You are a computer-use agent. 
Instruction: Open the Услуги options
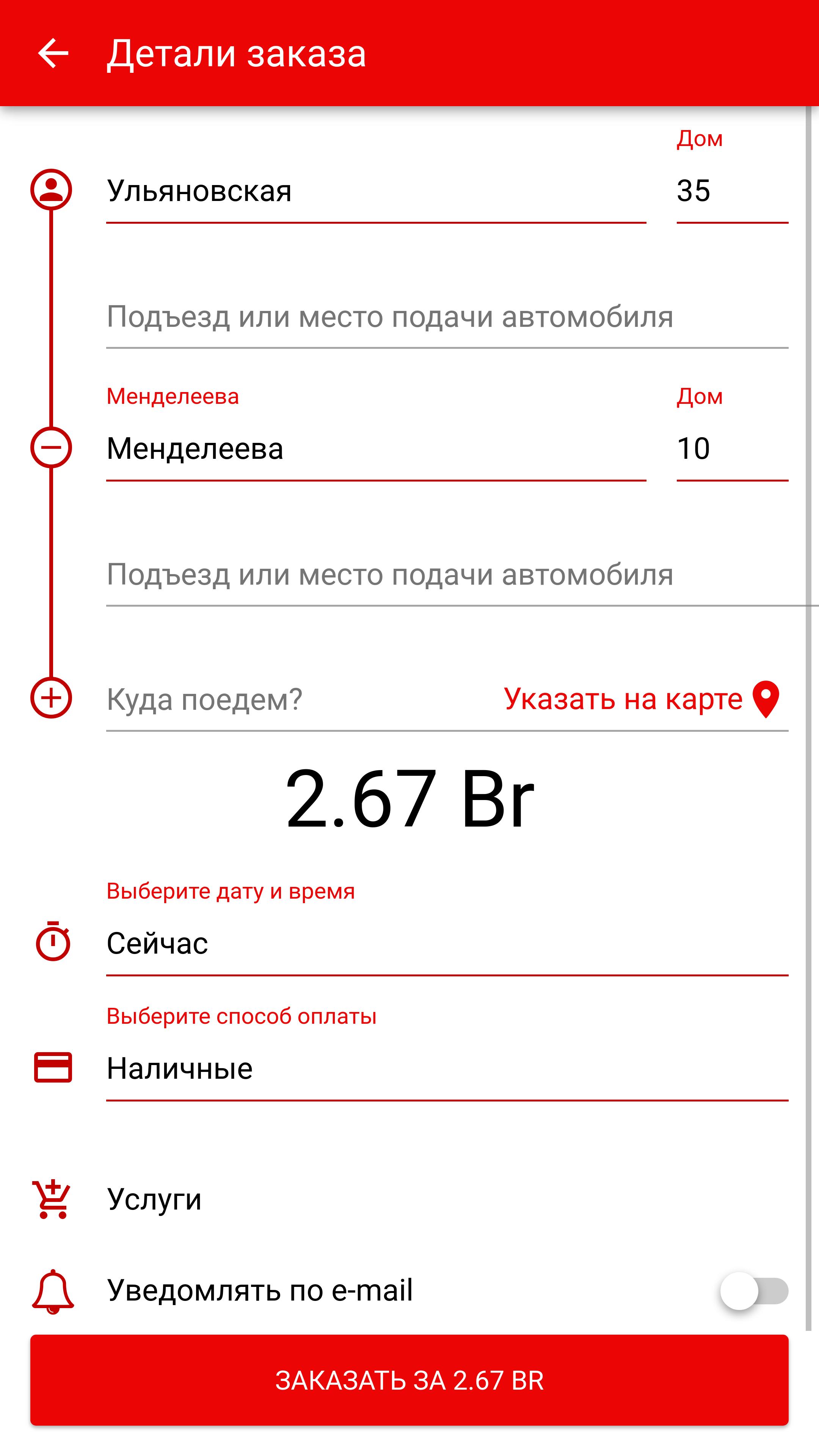(x=154, y=1199)
